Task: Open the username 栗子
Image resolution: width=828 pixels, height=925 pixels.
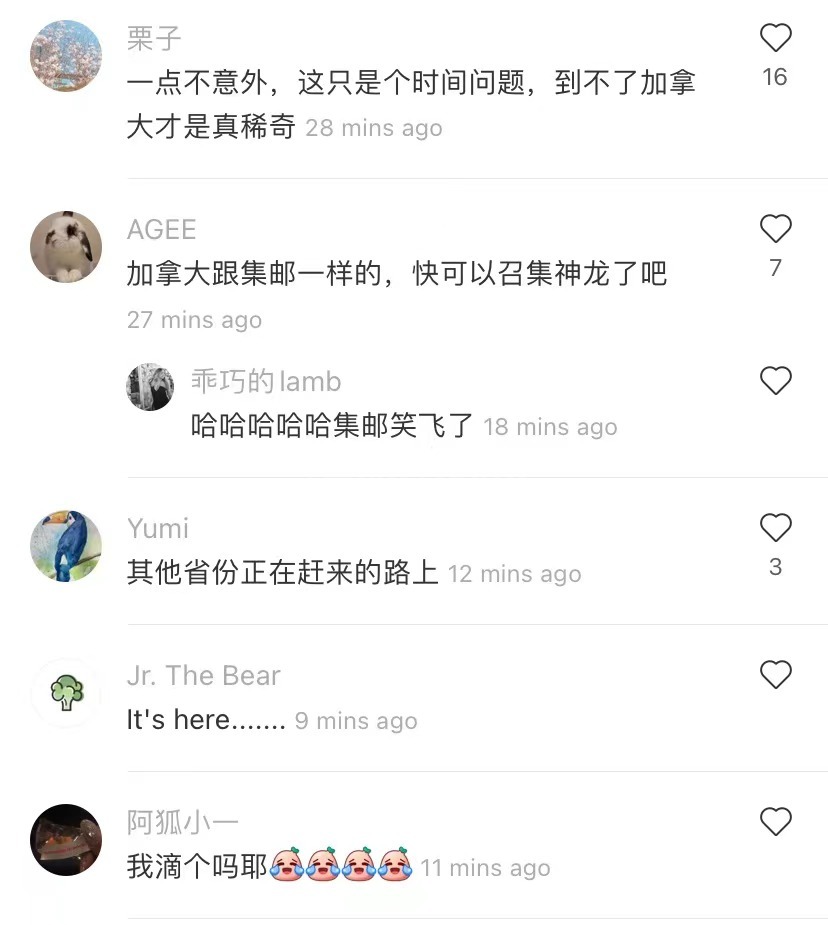Action: 154,38
